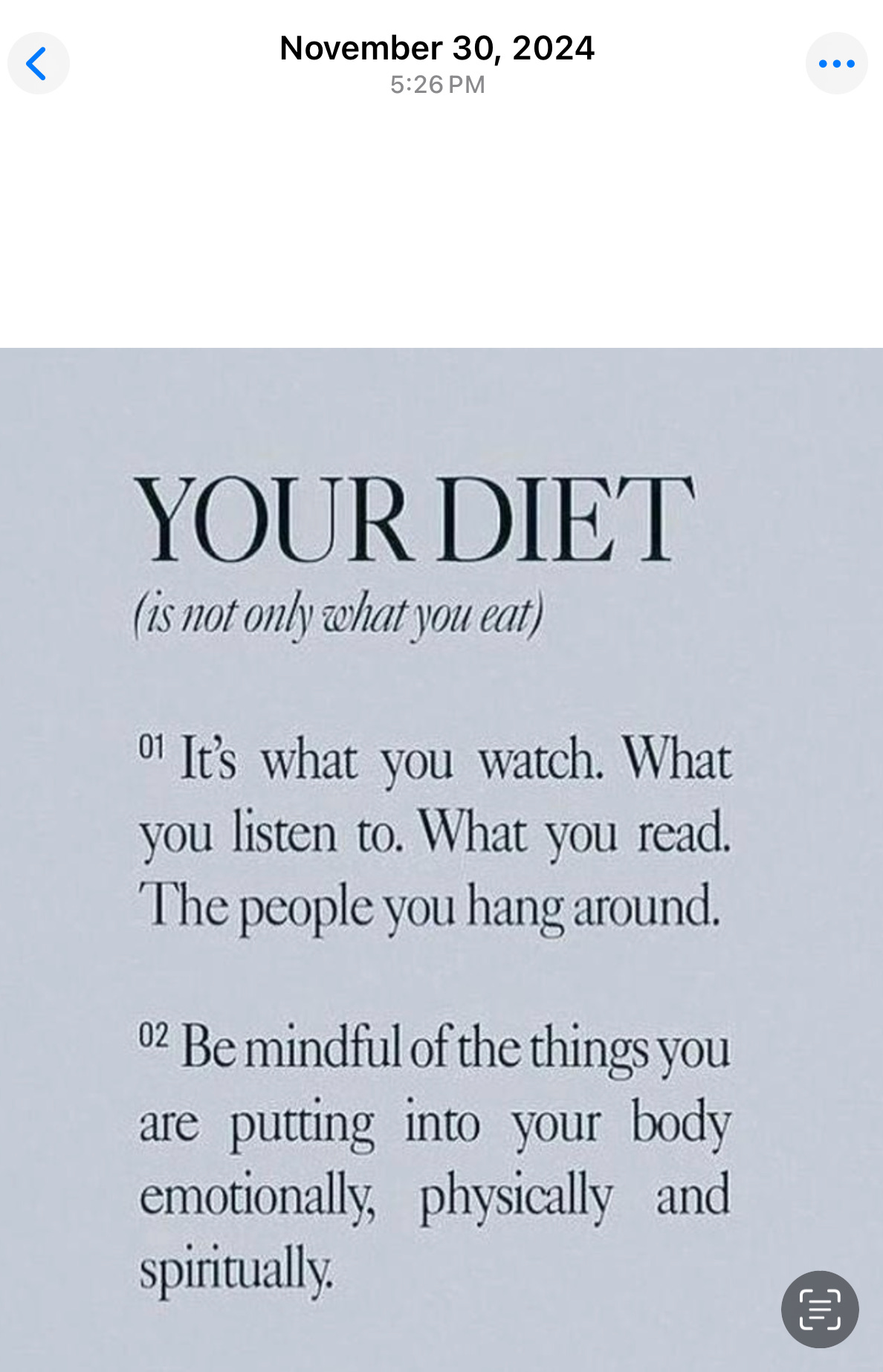This screenshot has width=883, height=1372.
Task: Go back using the blue back arrow
Action: (x=39, y=63)
